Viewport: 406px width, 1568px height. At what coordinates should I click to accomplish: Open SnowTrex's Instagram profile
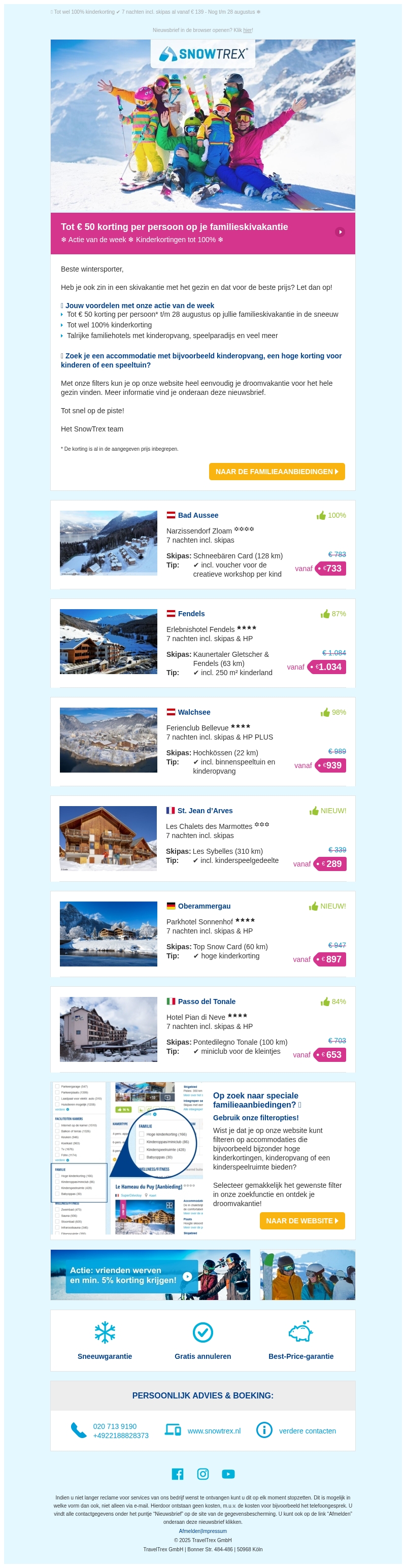coord(202,1474)
